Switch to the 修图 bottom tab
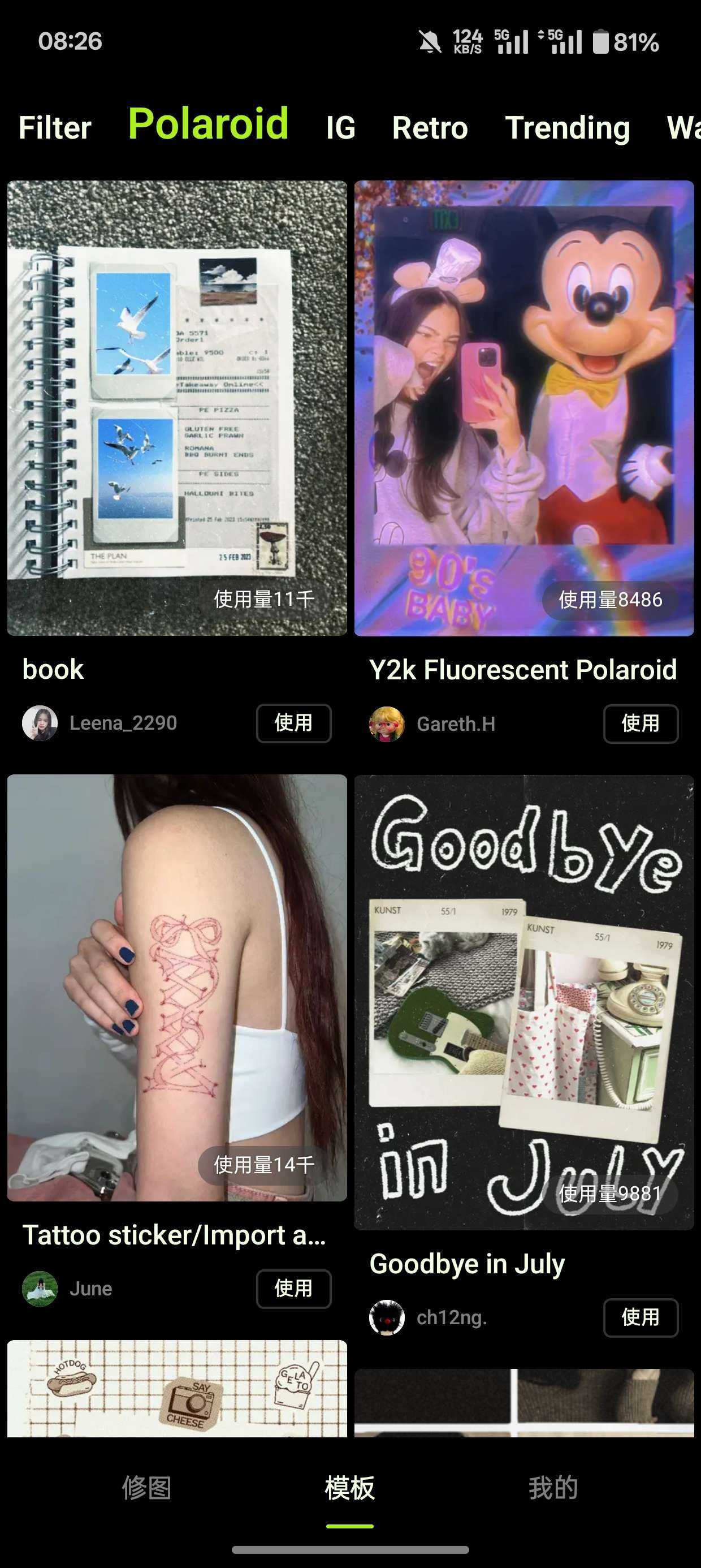This screenshot has width=701, height=1568. coord(146,1488)
